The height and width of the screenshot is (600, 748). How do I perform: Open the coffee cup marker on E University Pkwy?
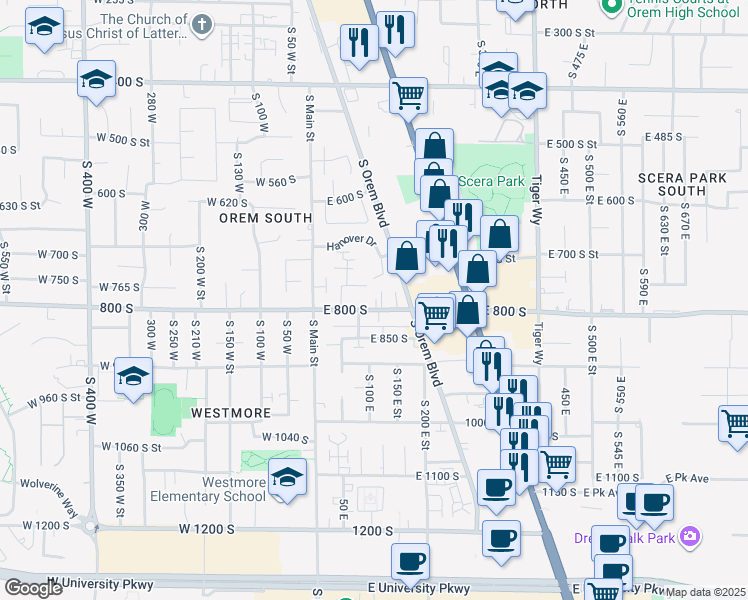[x=410, y=565]
